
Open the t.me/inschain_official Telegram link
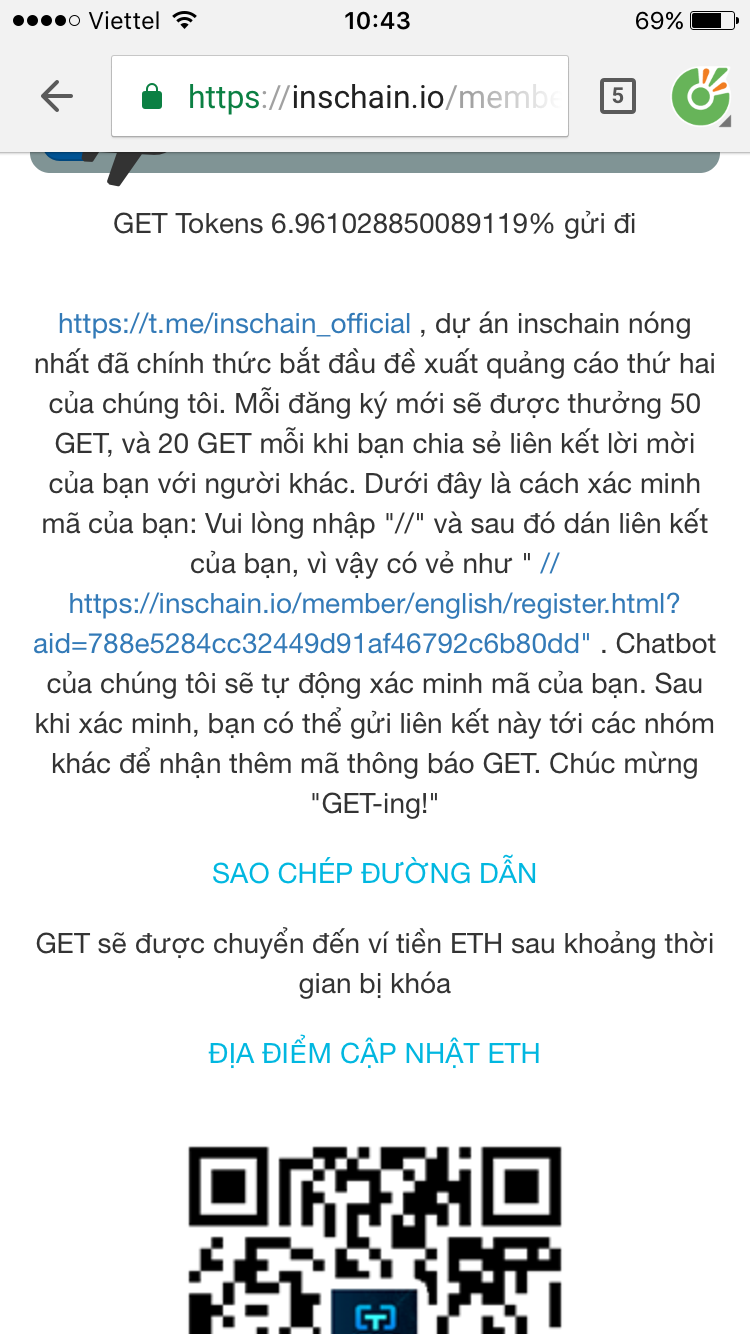(234, 324)
